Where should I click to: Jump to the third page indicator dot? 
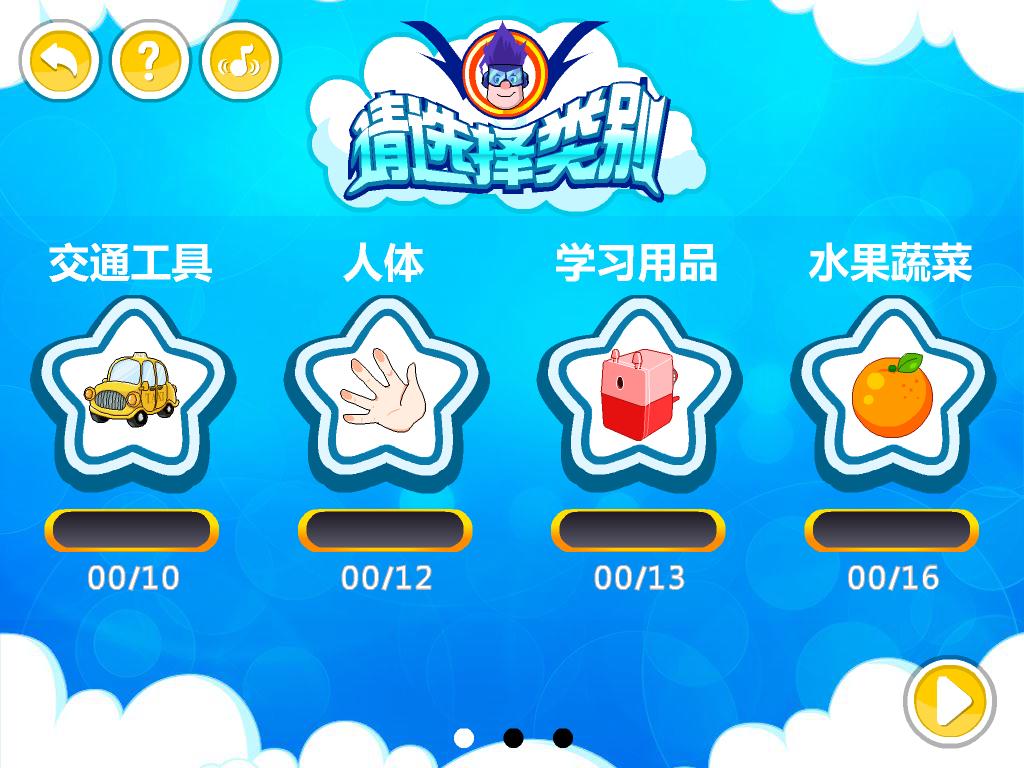point(563,738)
